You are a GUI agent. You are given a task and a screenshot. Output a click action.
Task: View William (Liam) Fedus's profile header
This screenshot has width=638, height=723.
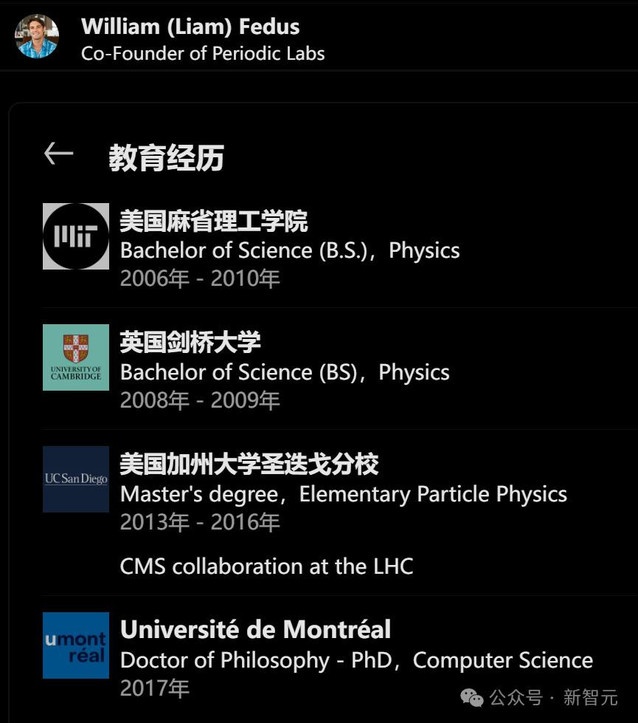190,27
